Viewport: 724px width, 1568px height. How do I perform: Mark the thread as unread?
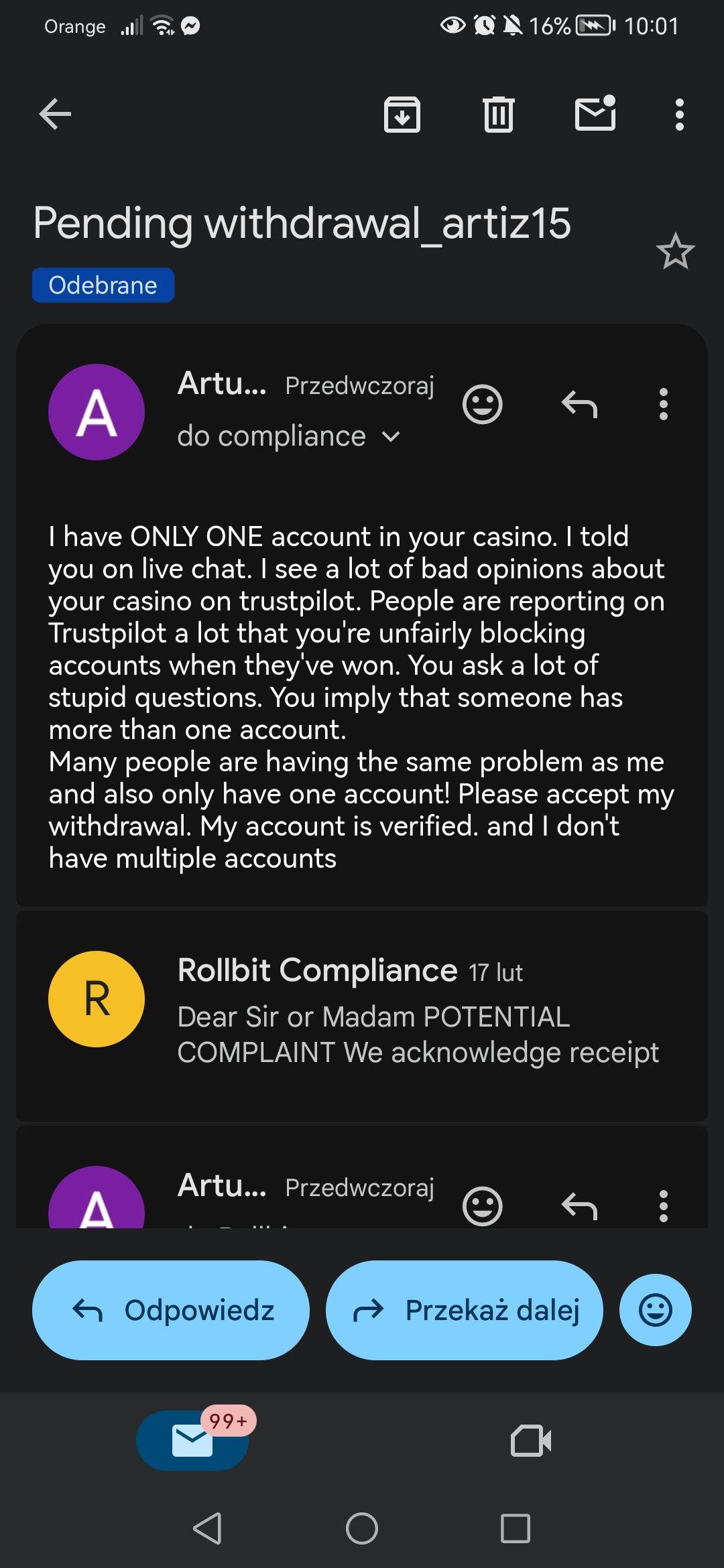pos(595,113)
